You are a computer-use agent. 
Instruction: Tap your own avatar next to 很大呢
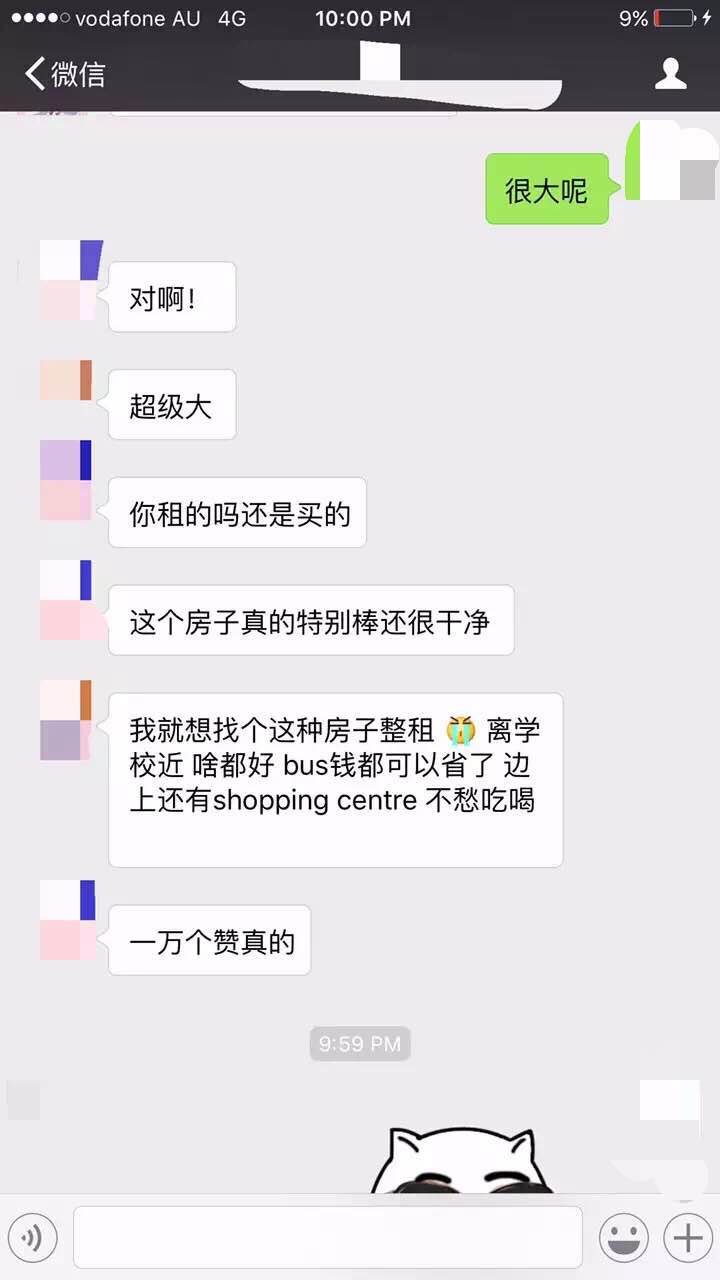pos(670,160)
